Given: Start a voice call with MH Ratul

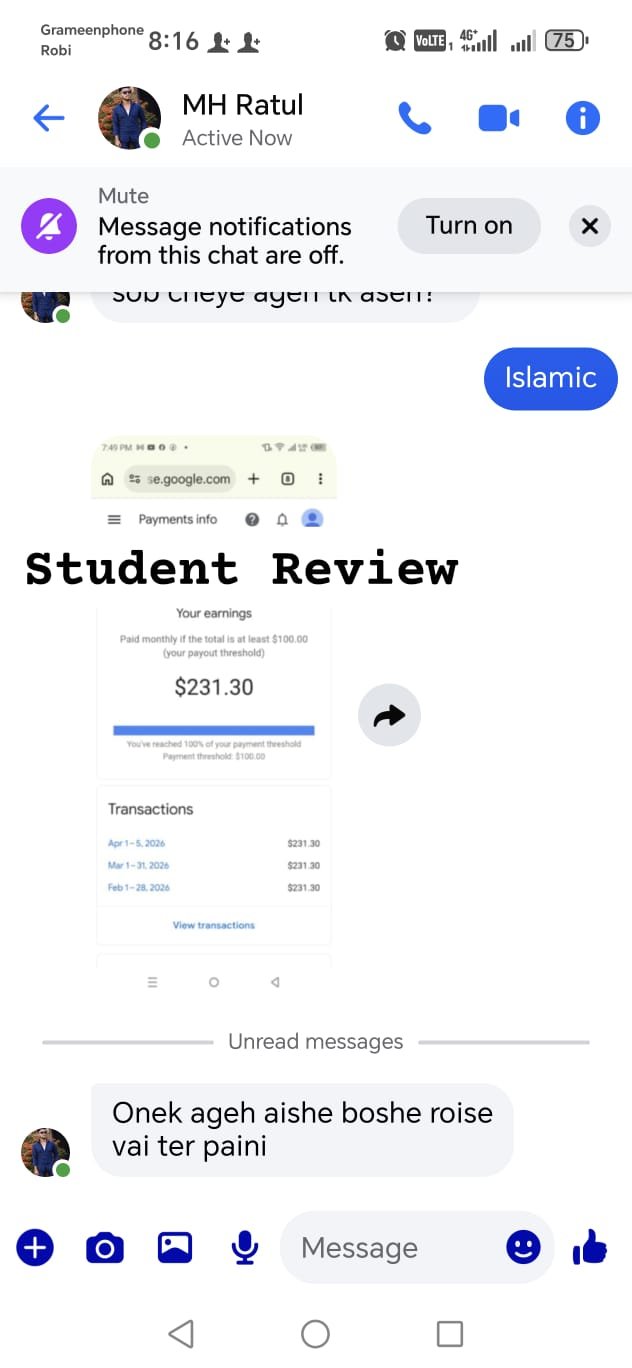Looking at the screenshot, I should tap(415, 119).
